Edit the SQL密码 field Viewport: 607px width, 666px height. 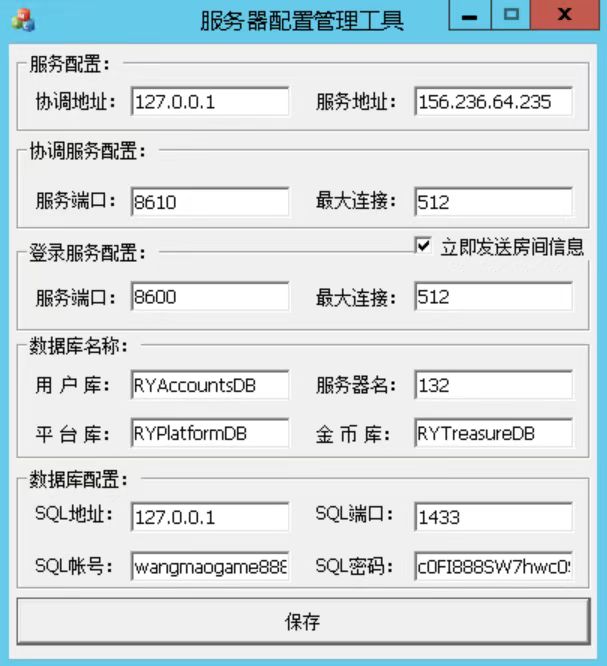493,567
